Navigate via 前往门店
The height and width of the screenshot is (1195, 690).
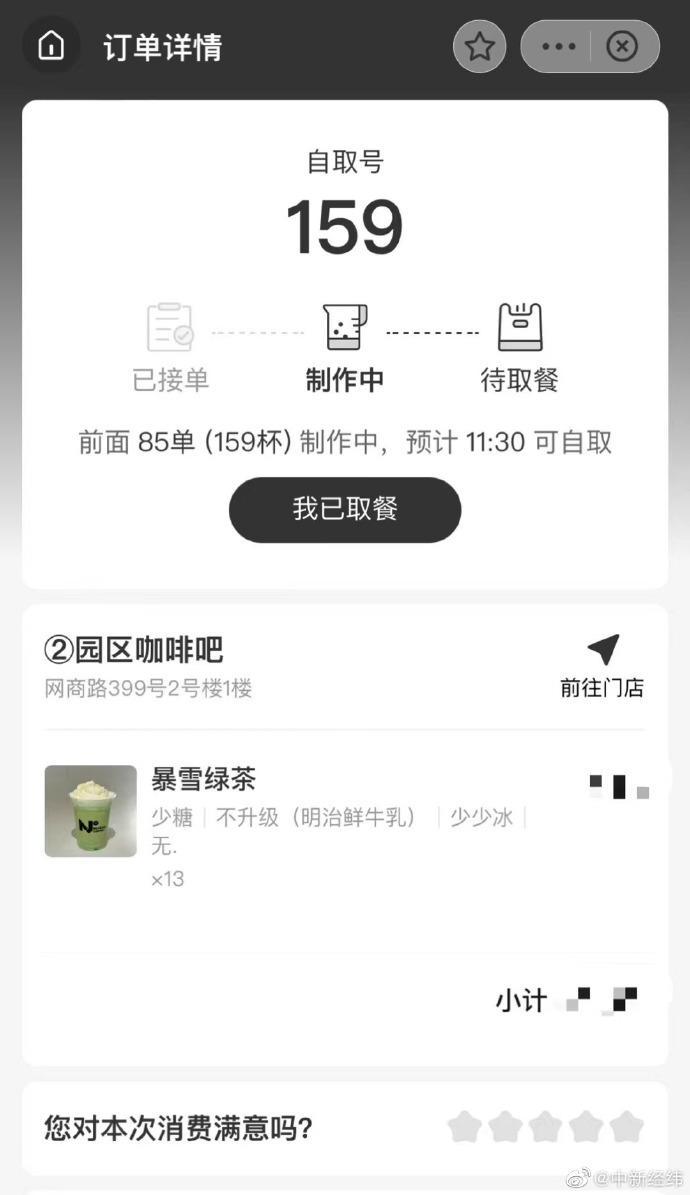click(602, 665)
